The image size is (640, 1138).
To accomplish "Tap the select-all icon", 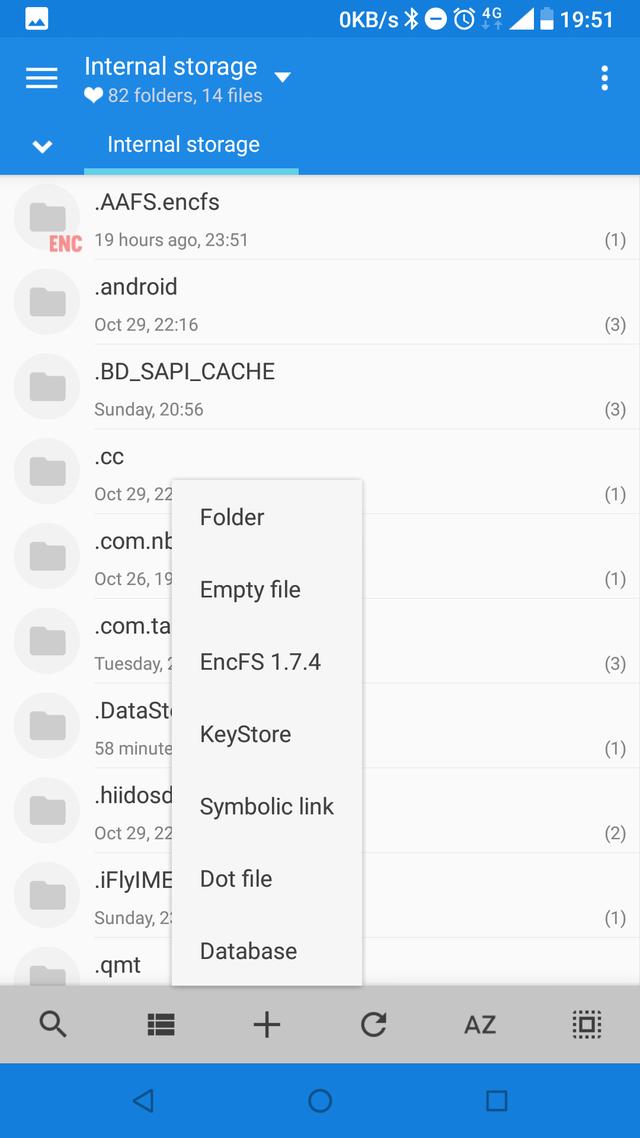I will [586, 1024].
